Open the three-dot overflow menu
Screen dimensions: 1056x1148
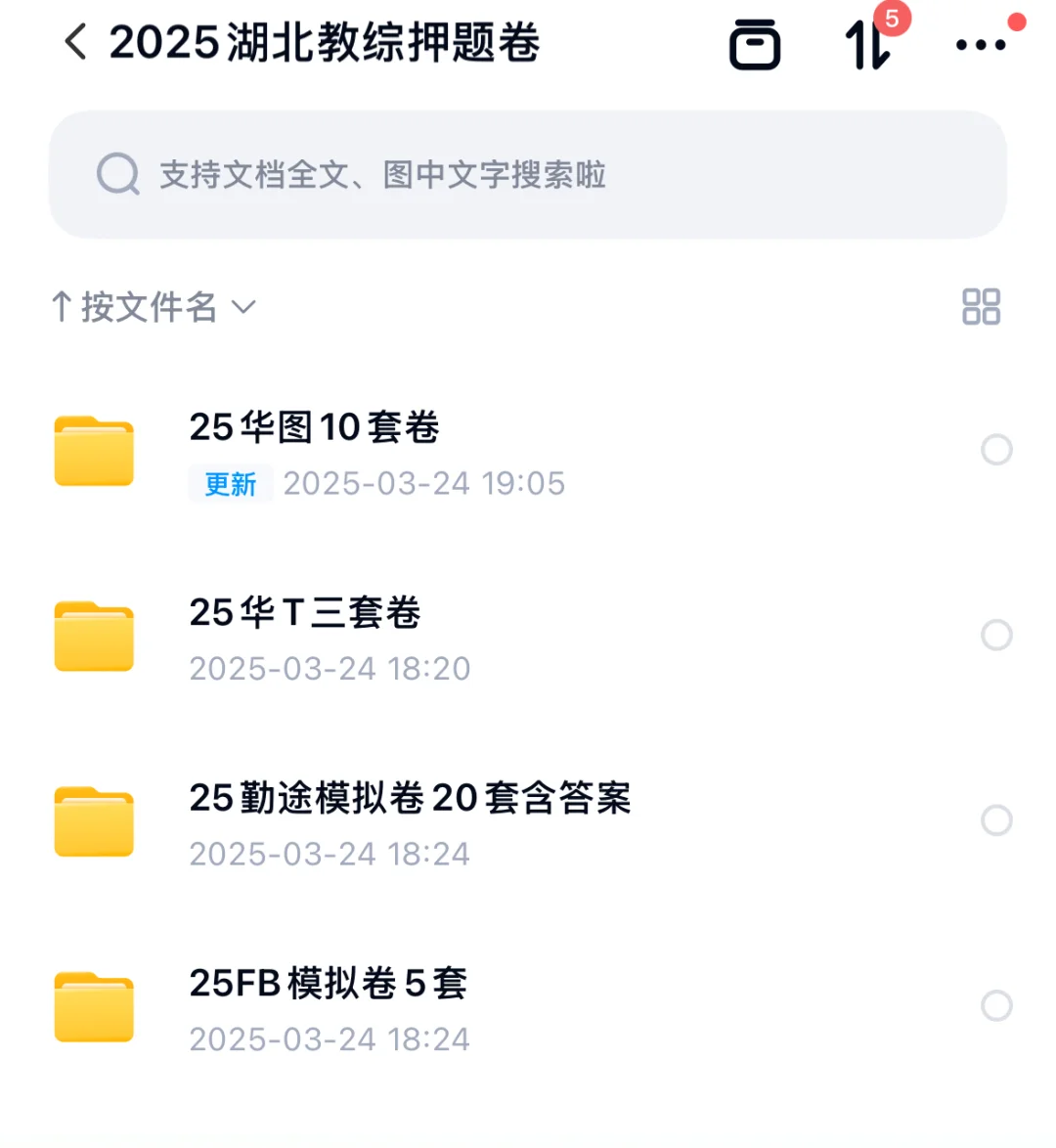981,45
